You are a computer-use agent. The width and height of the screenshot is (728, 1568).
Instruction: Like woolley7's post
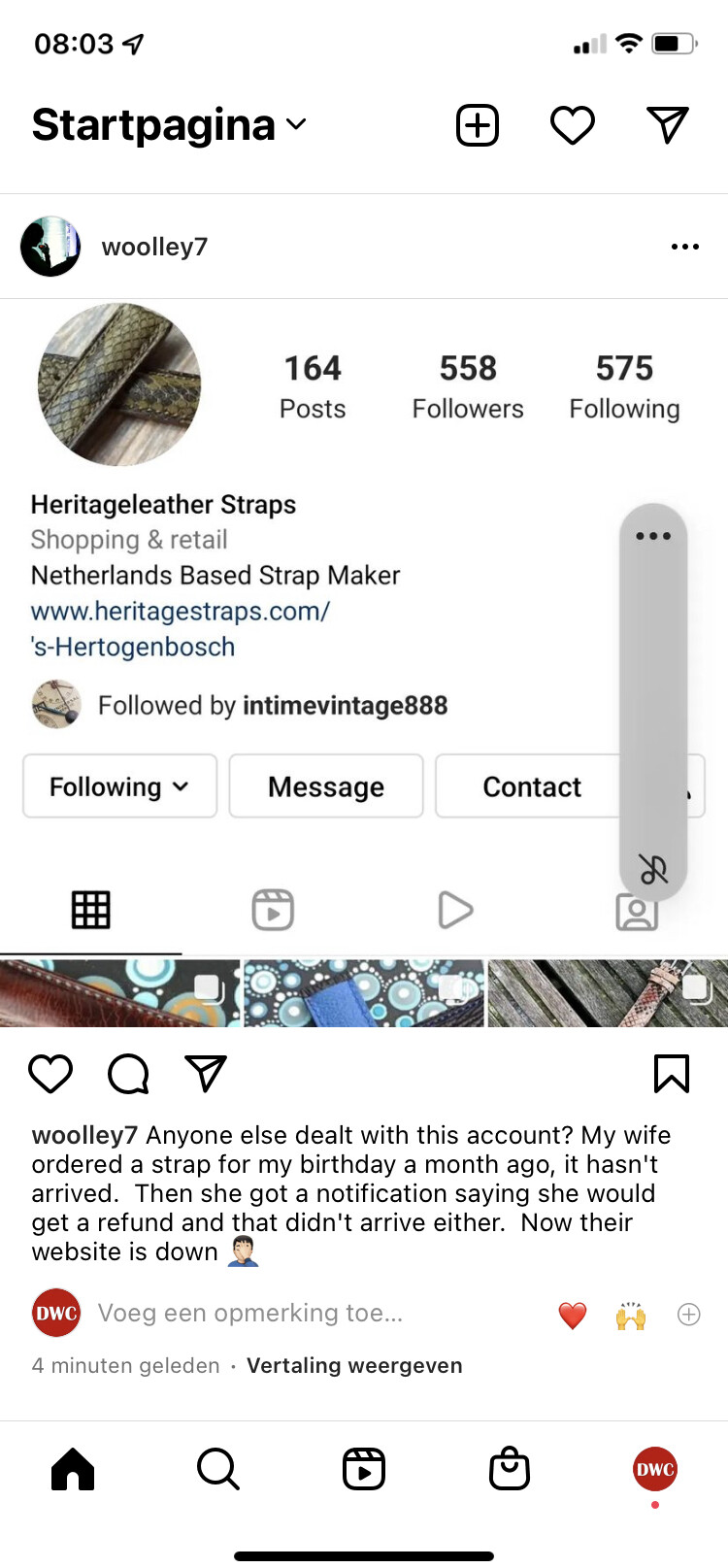pos(50,1074)
